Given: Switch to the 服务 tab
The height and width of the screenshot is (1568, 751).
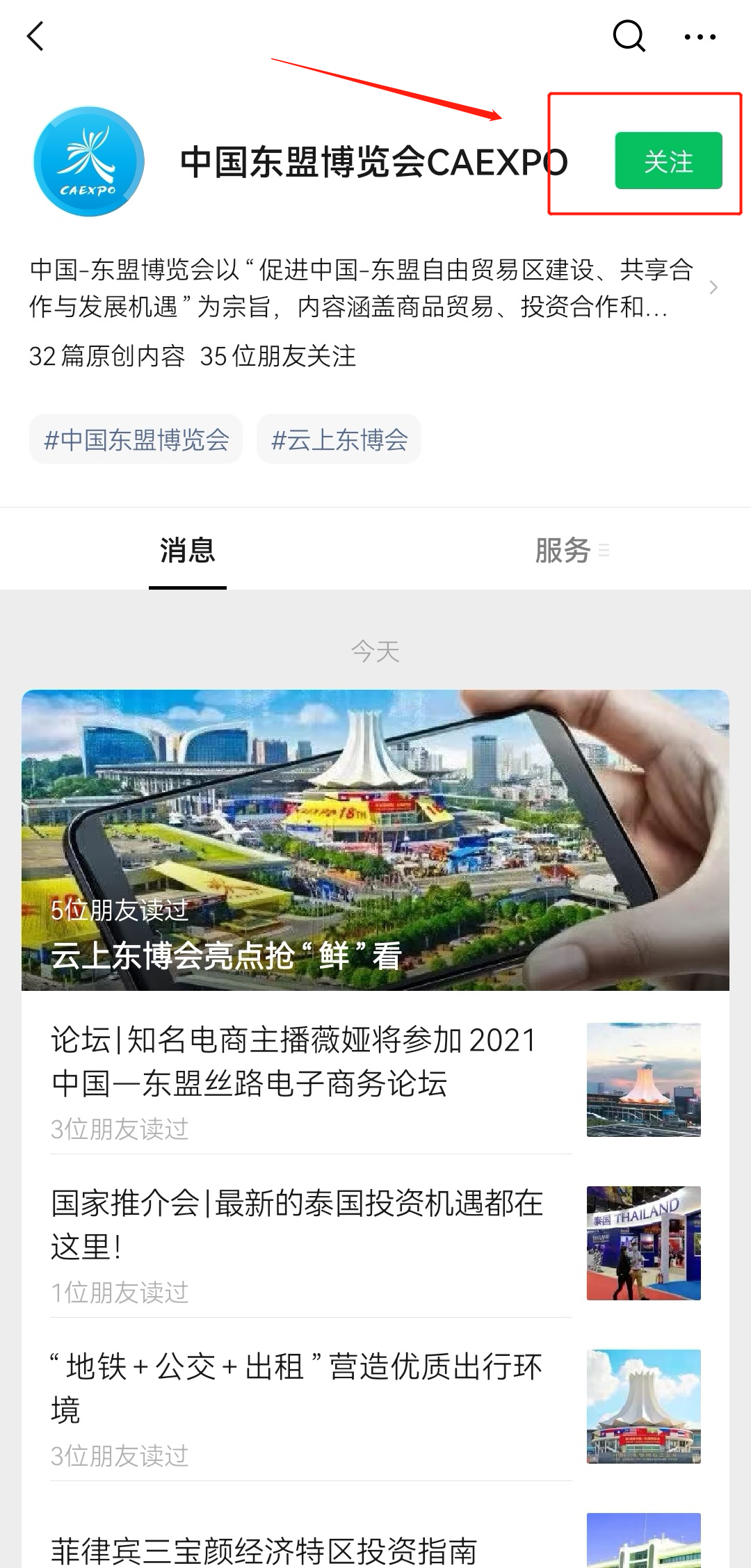Looking at the screenshot, I should 563,551.
